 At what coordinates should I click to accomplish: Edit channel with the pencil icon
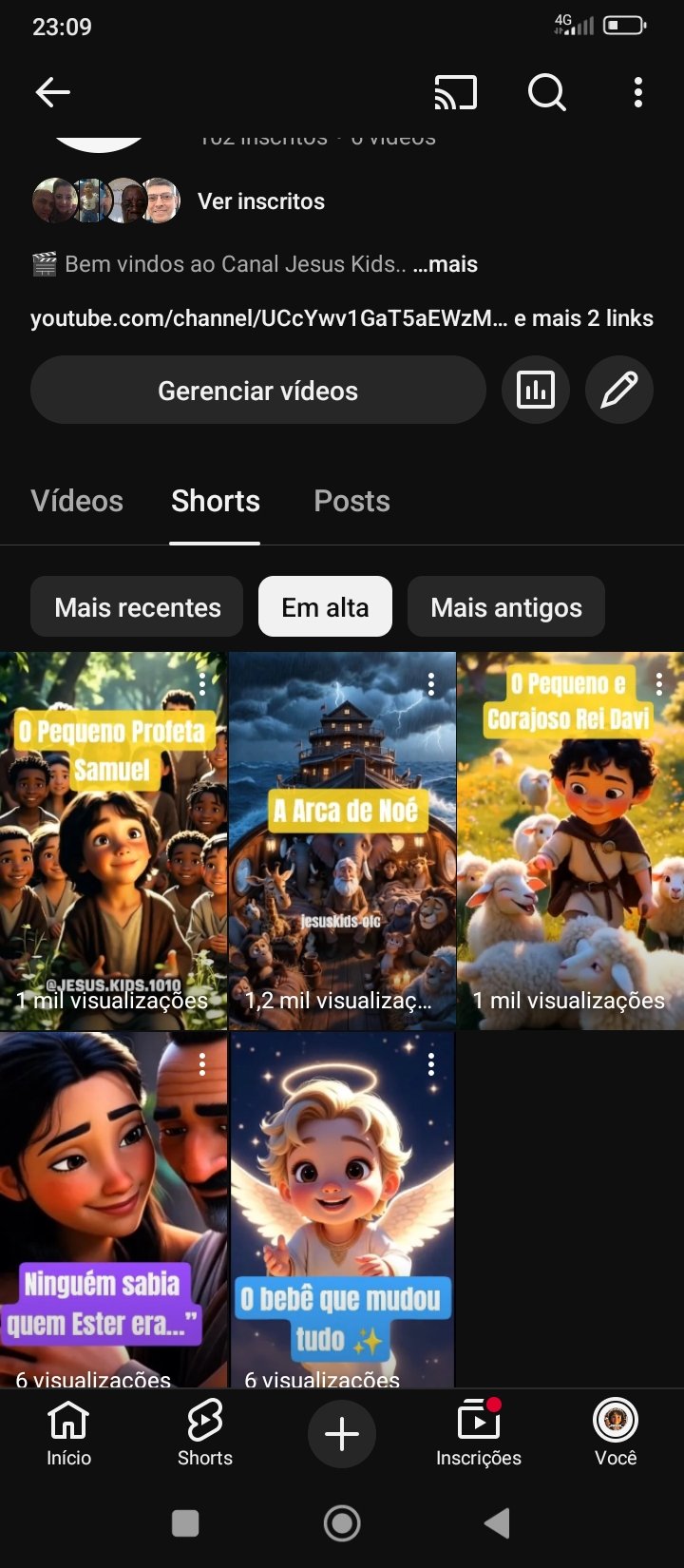[619, 390]
